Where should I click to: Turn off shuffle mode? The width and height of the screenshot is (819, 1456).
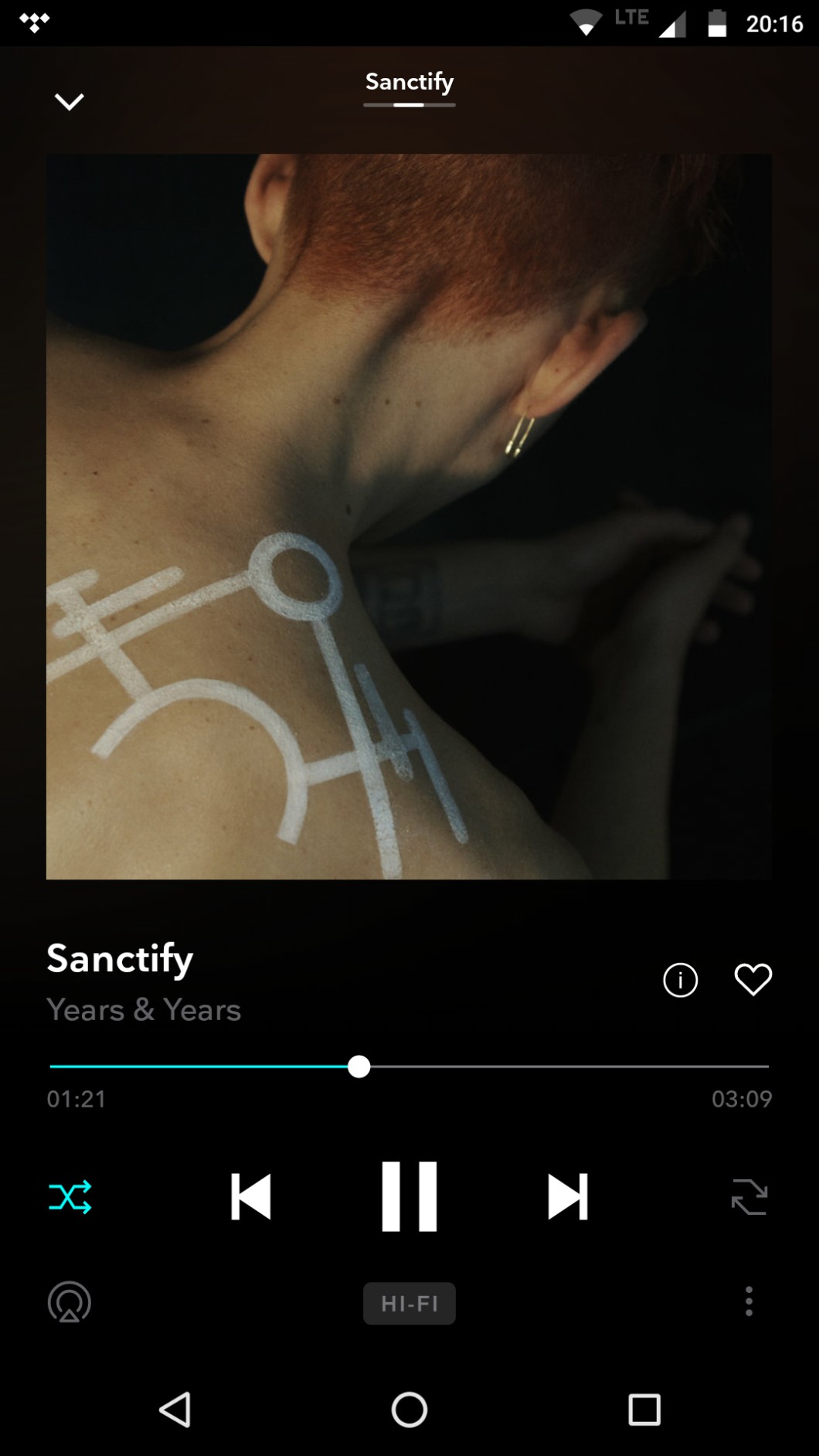tap(70, 1197)
